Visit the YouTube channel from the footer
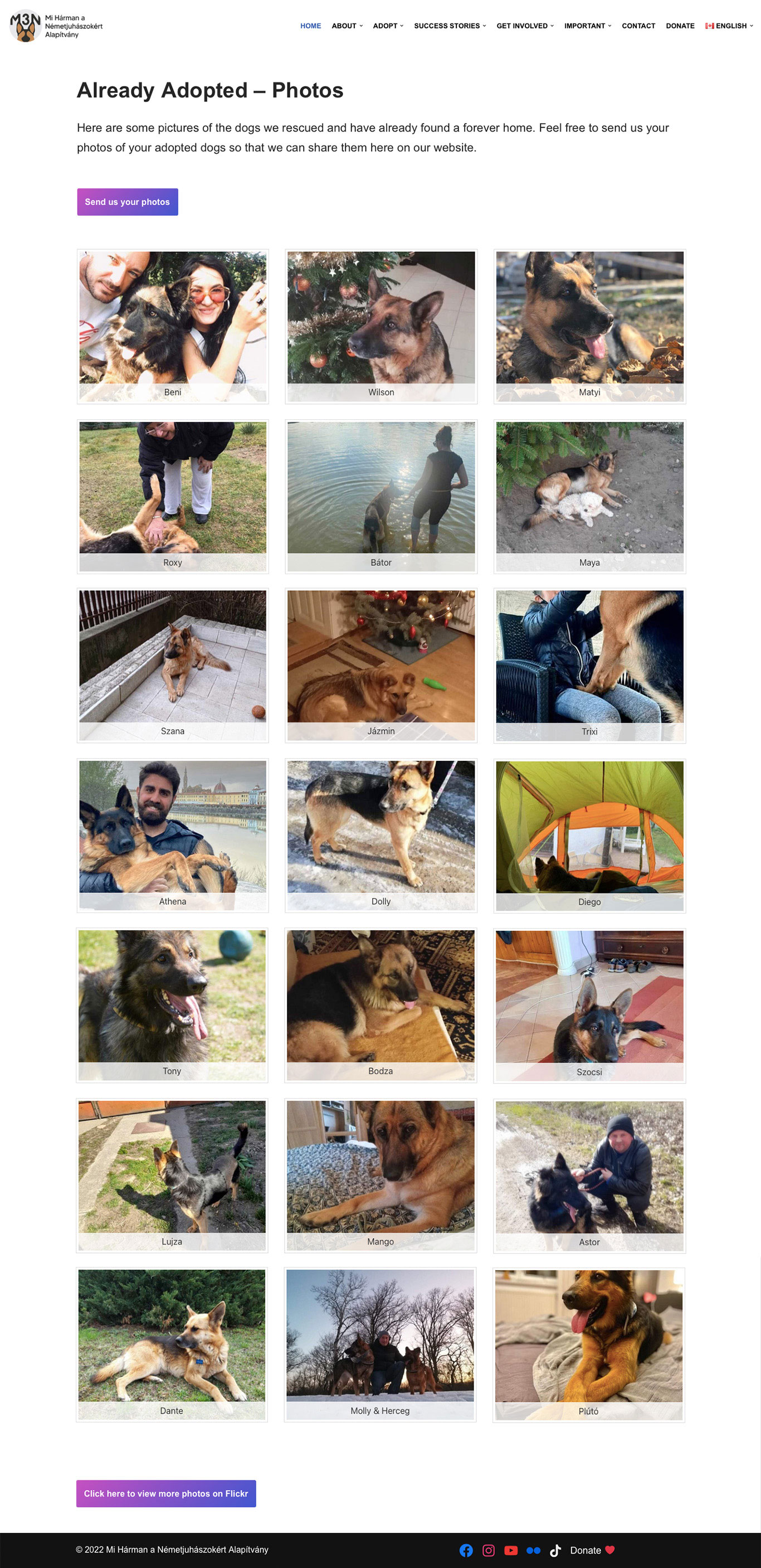Image resolution: width=761 pixels, height=1568 pixels. pyautogui.click(x=511, y=1550)
